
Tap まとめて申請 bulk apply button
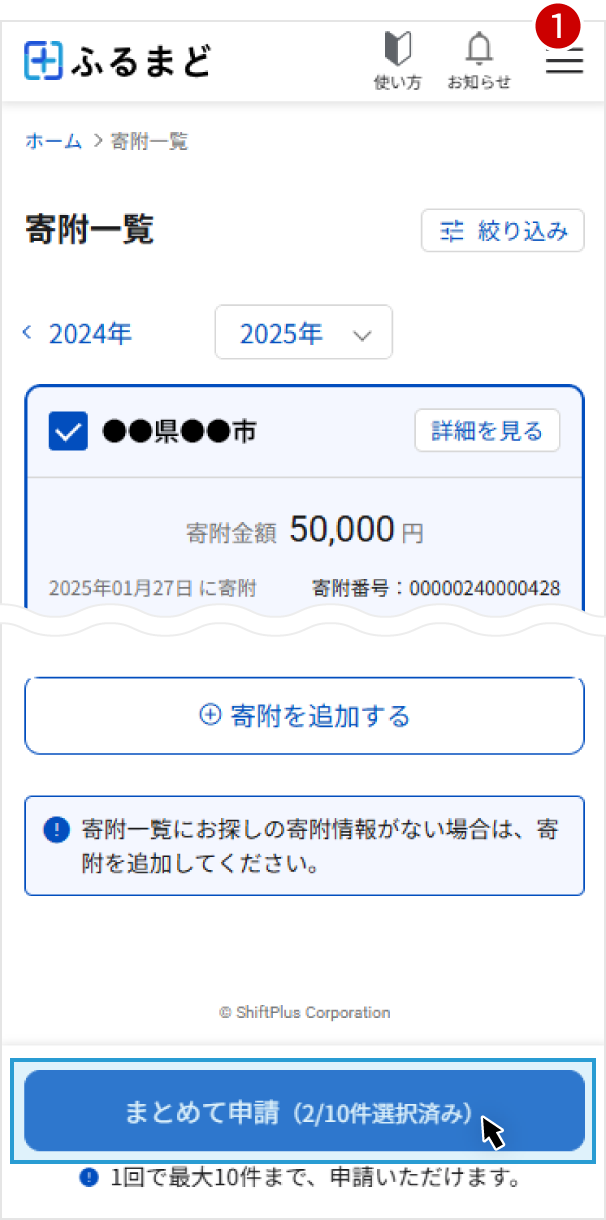[304, 1111]
